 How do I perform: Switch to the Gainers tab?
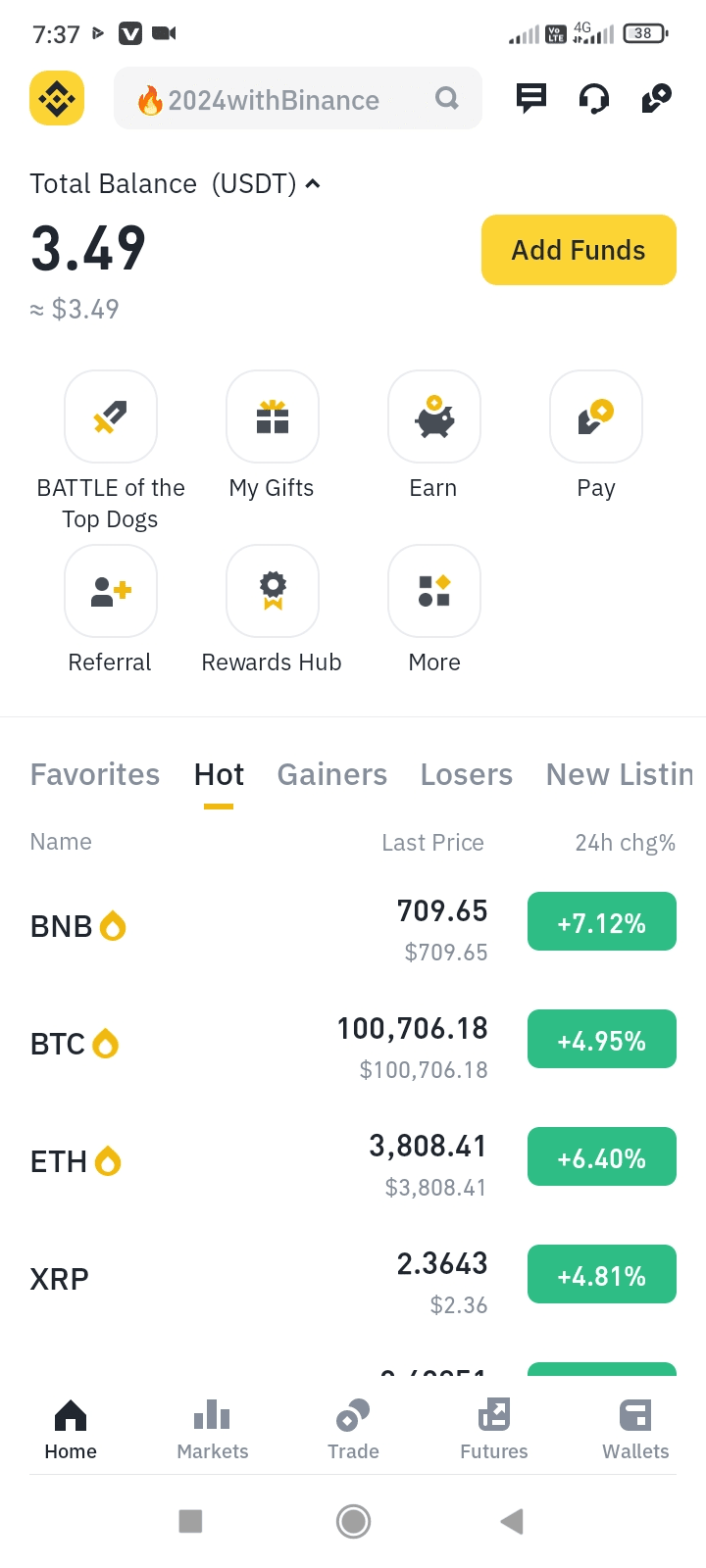coord(332,774)
